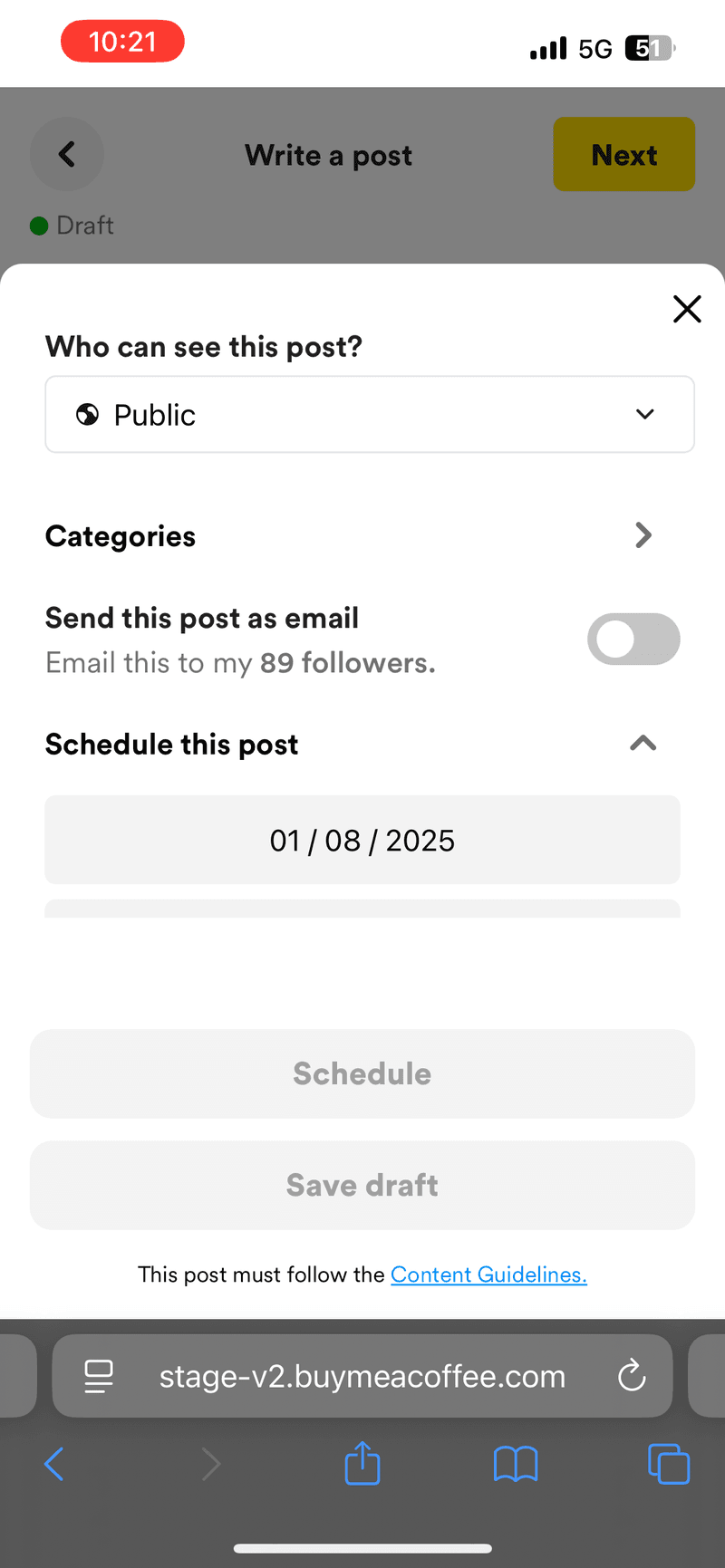Tap the Schedule button
Viewport: 725px width, 1568px height.
[362, 1073]
